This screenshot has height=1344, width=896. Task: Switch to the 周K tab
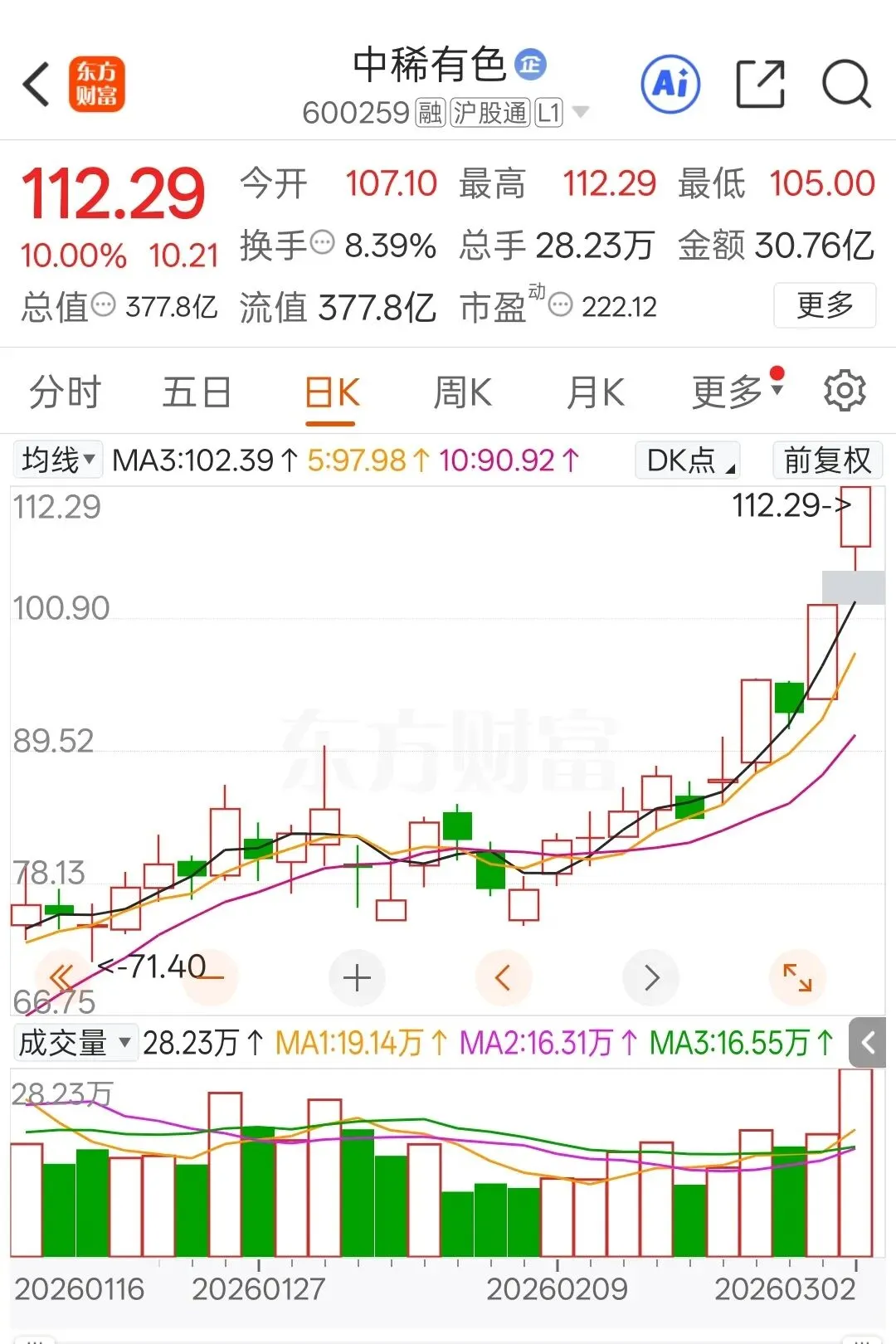[462, 392]
